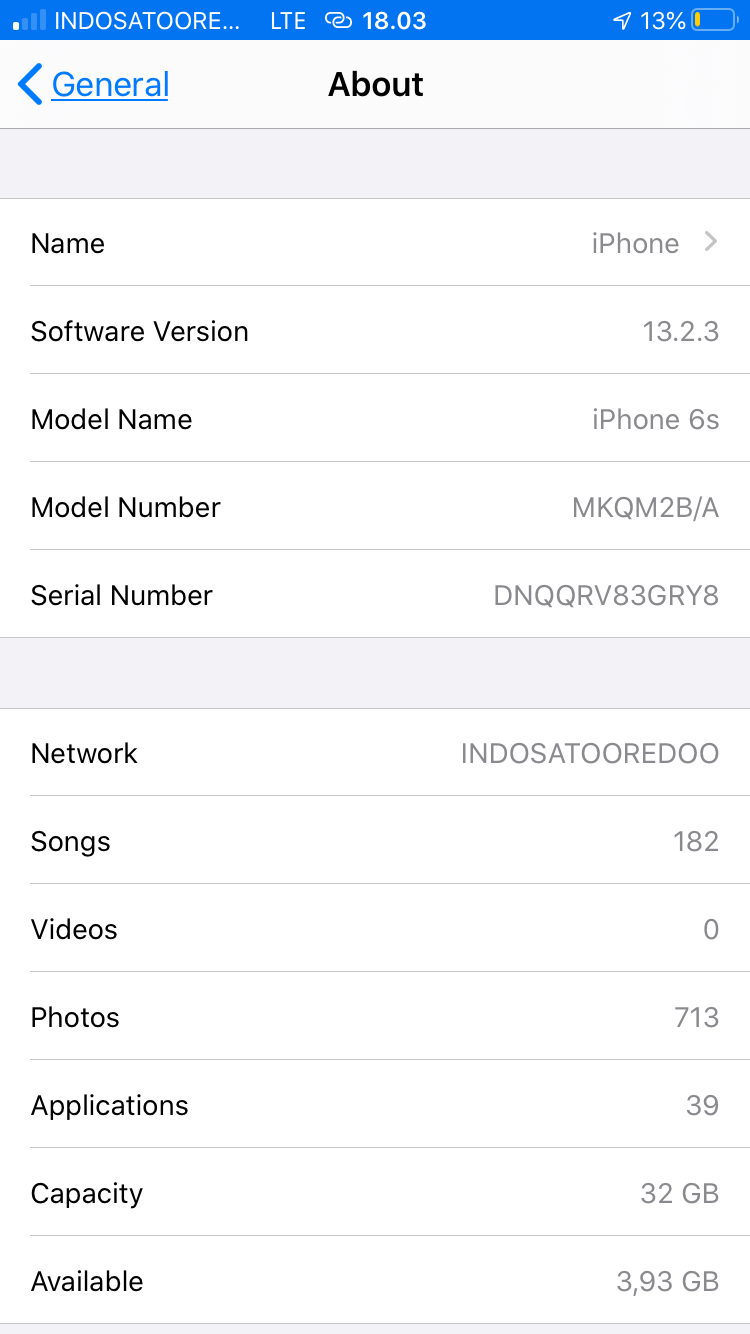The image size is (750, 1334).
Task: Tap the Software Version row
Action: coord(375,331)
